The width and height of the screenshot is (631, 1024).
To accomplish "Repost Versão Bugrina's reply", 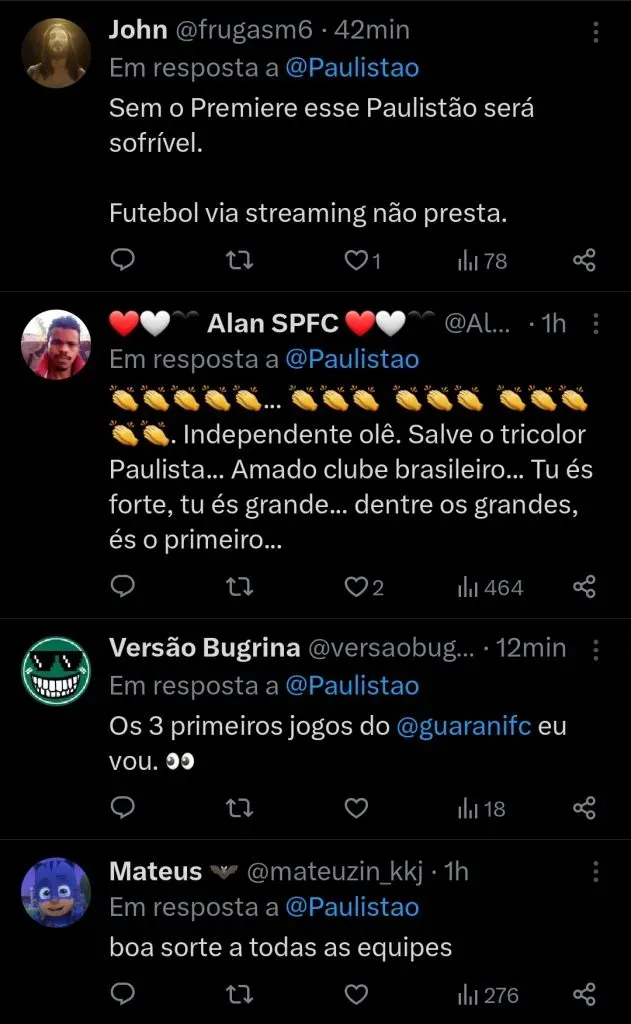I will tap(240, 808).
